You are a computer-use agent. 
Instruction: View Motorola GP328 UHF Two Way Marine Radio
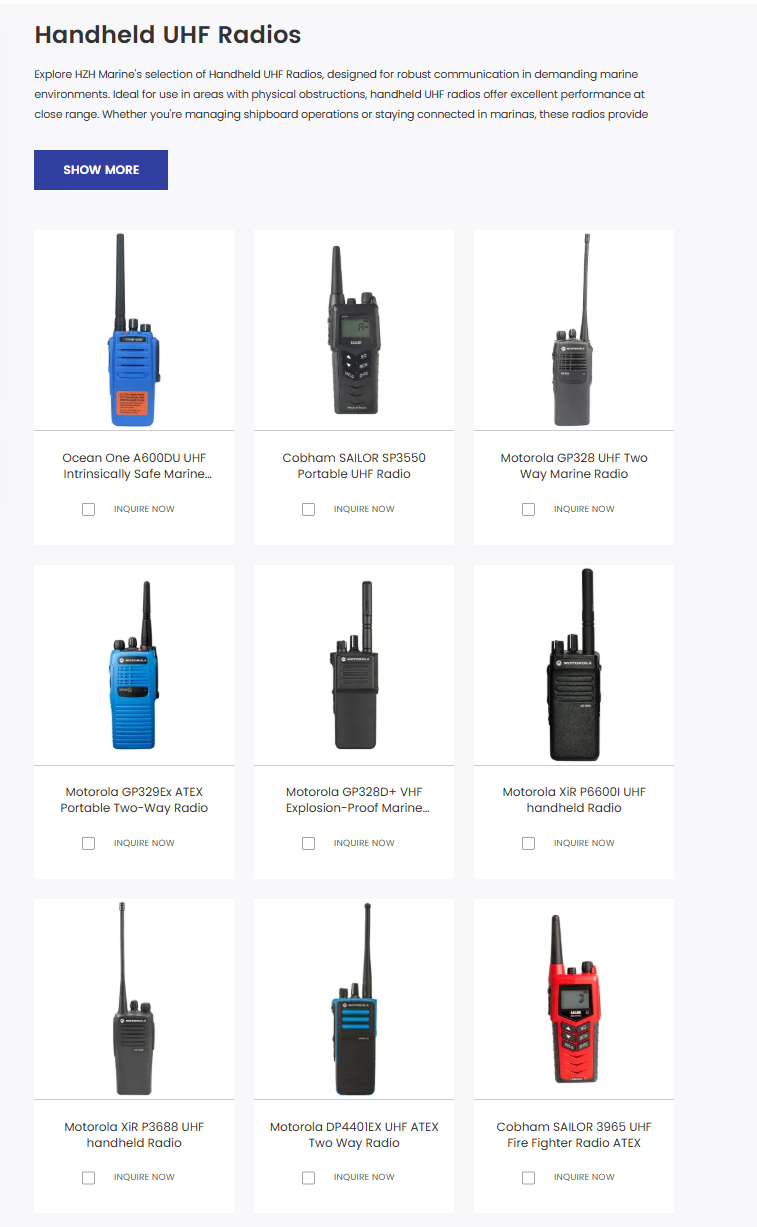(x=574, y=466)
